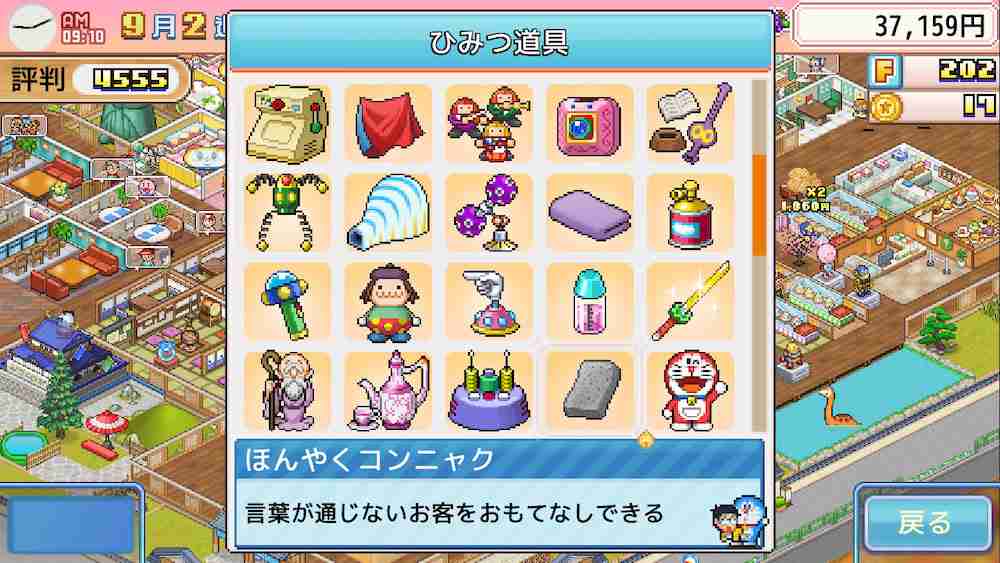
Task: Pick the pink baby bottle item
Action: click(x=589, y=302)
